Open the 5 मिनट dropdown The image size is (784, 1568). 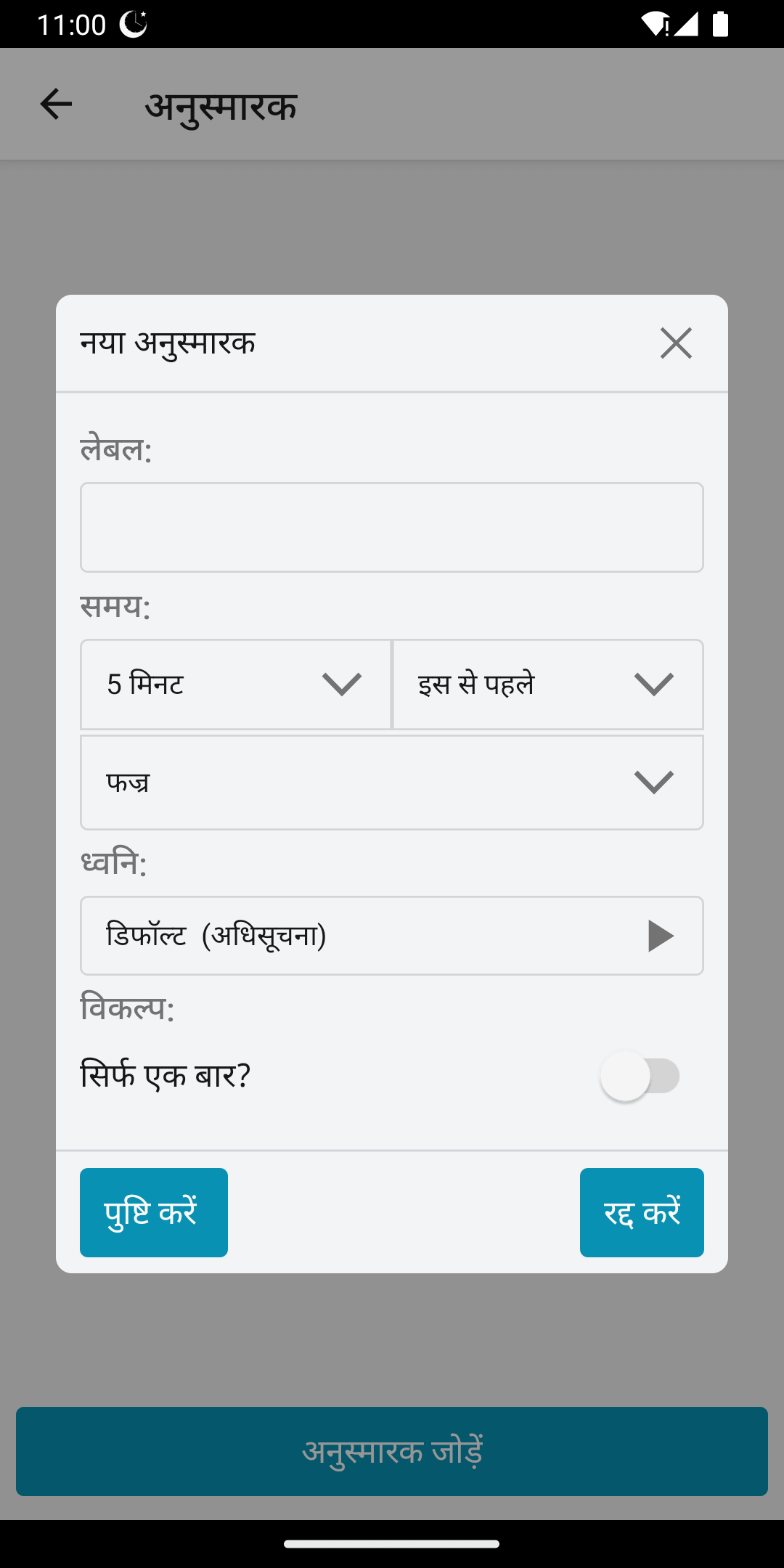point(235,684)
